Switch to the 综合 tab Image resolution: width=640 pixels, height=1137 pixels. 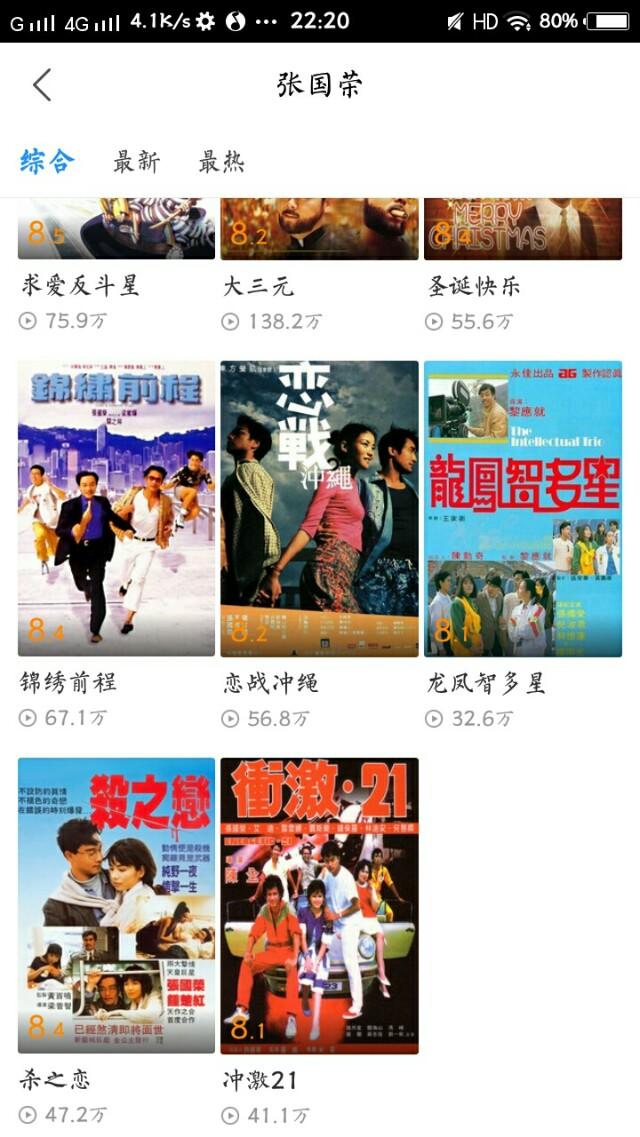coord(47,161)
